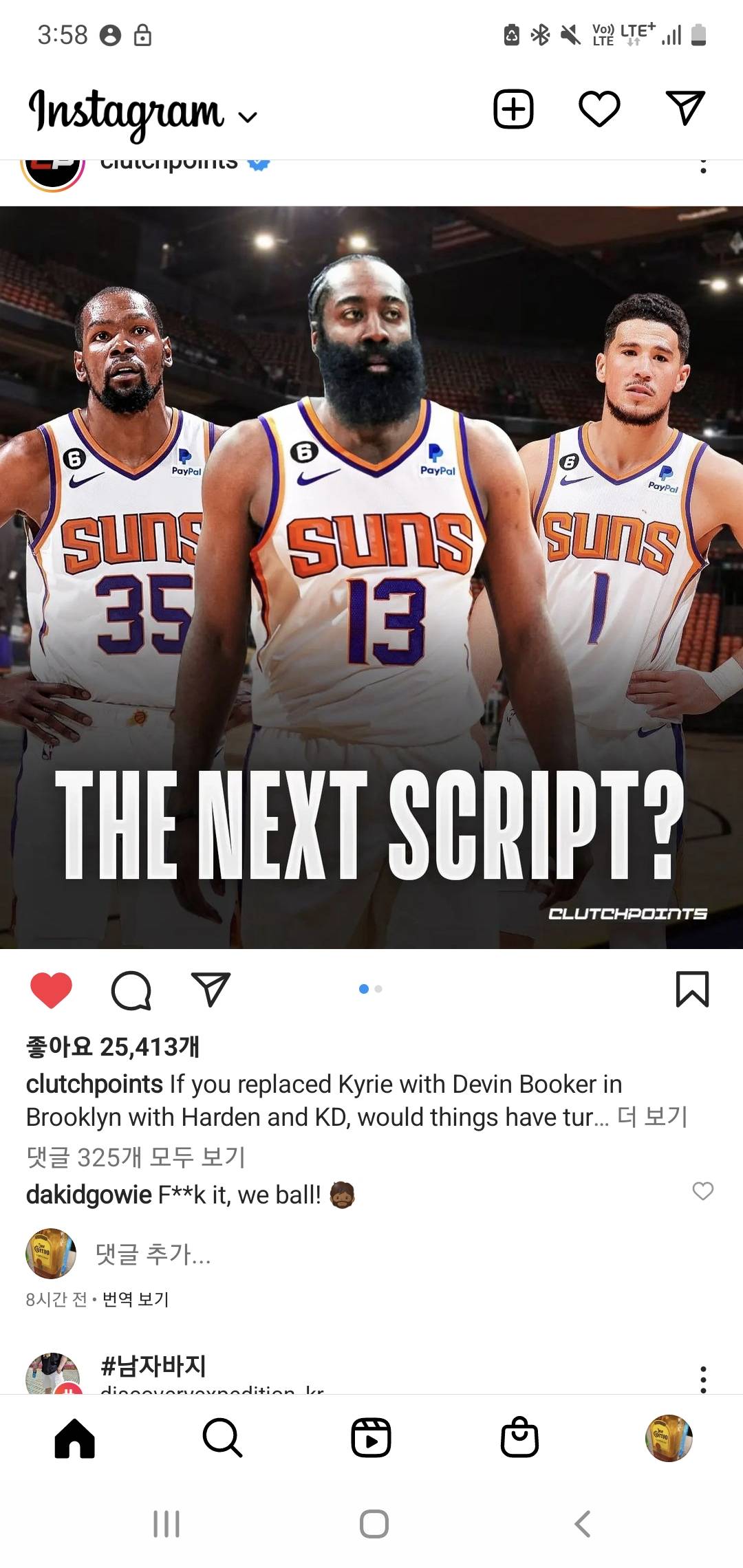Open your profile tab
This screenshot has width=743, height=1568.
click(x=668, y=1437)
